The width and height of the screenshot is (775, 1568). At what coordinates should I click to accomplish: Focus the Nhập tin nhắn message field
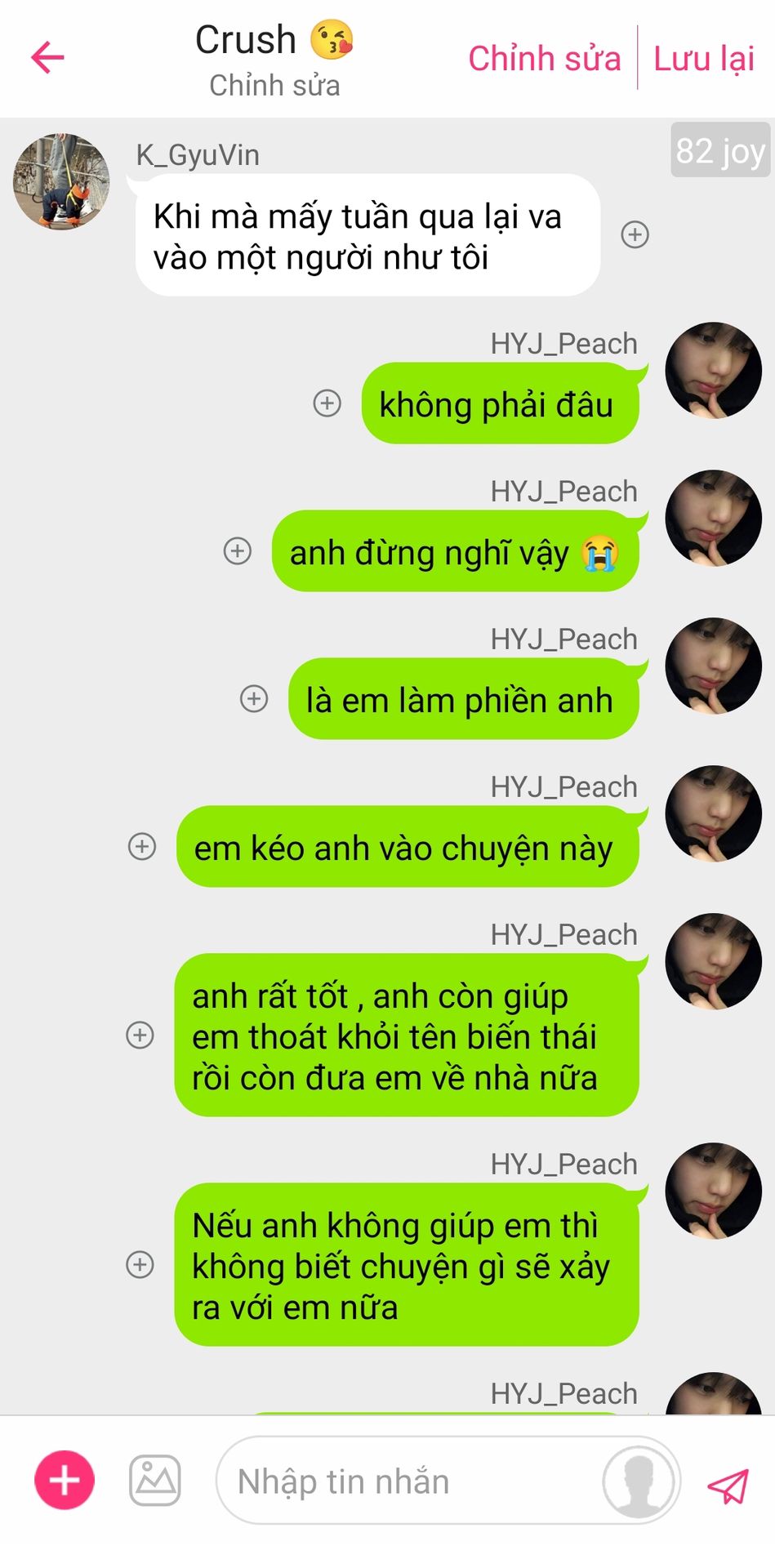pyautogui.click(x=408, y=1481)
